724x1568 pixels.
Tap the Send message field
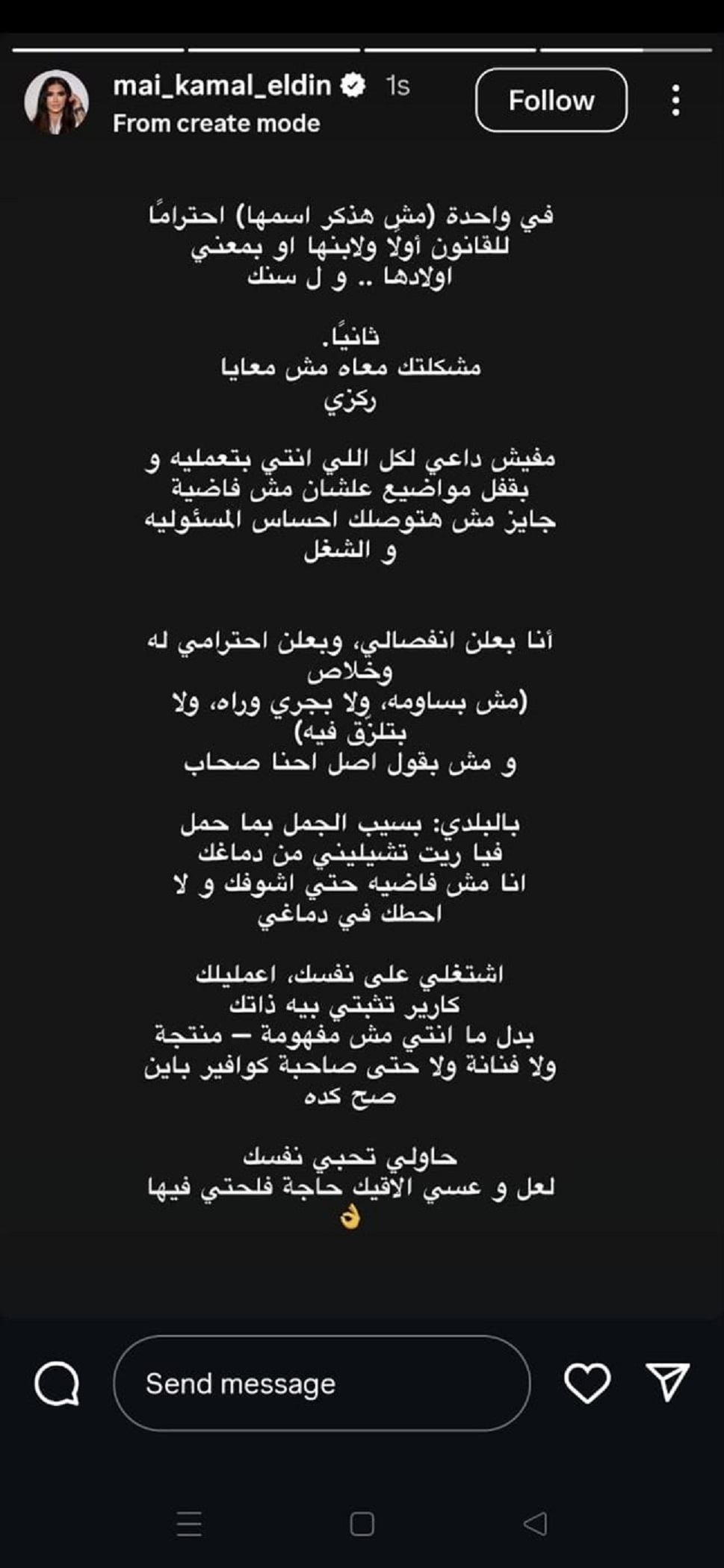(321, 1384)
